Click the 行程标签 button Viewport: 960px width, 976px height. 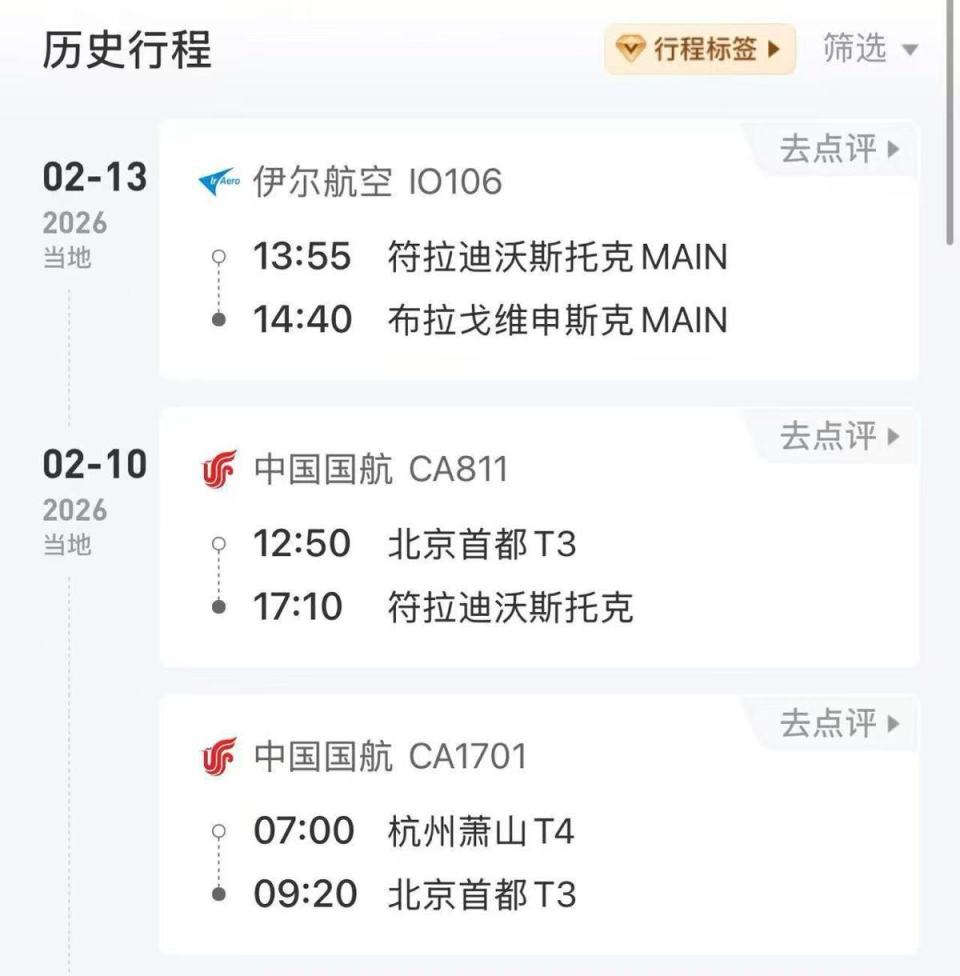[698, 47]
